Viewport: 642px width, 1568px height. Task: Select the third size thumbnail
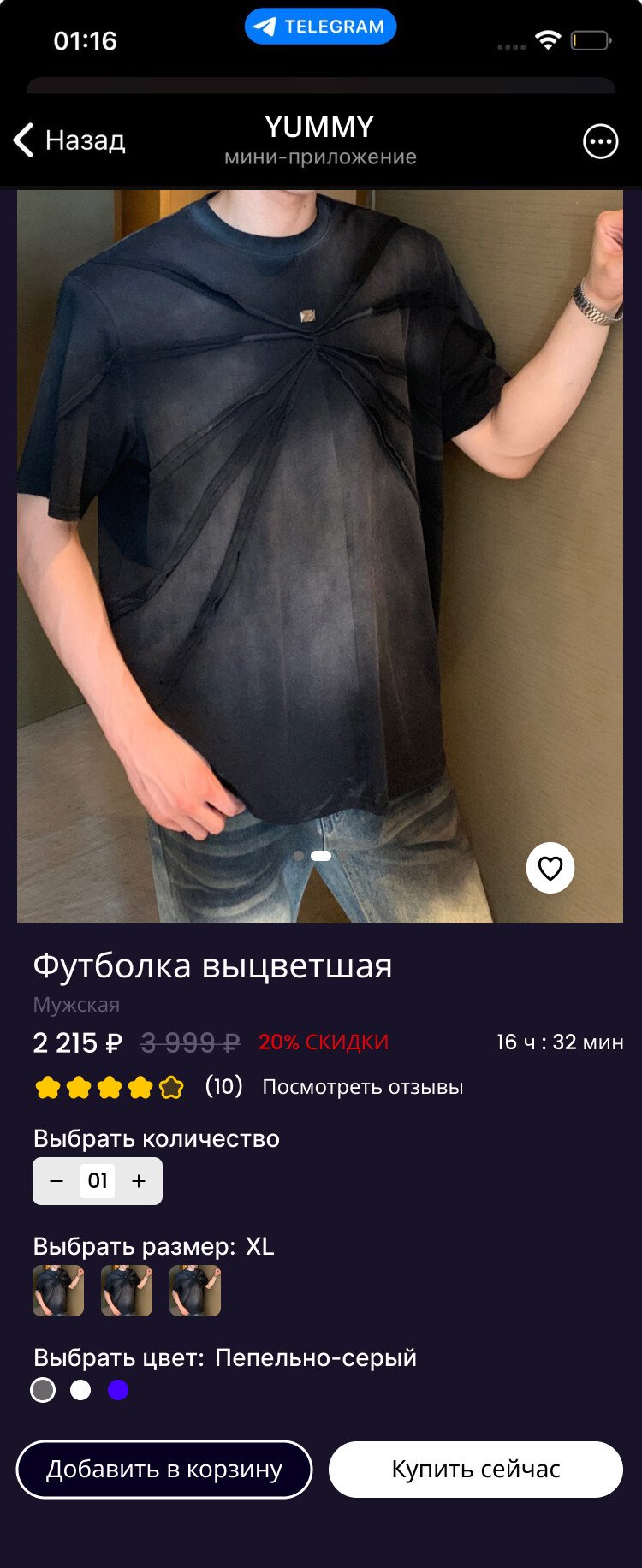(x=195, y=1291)
